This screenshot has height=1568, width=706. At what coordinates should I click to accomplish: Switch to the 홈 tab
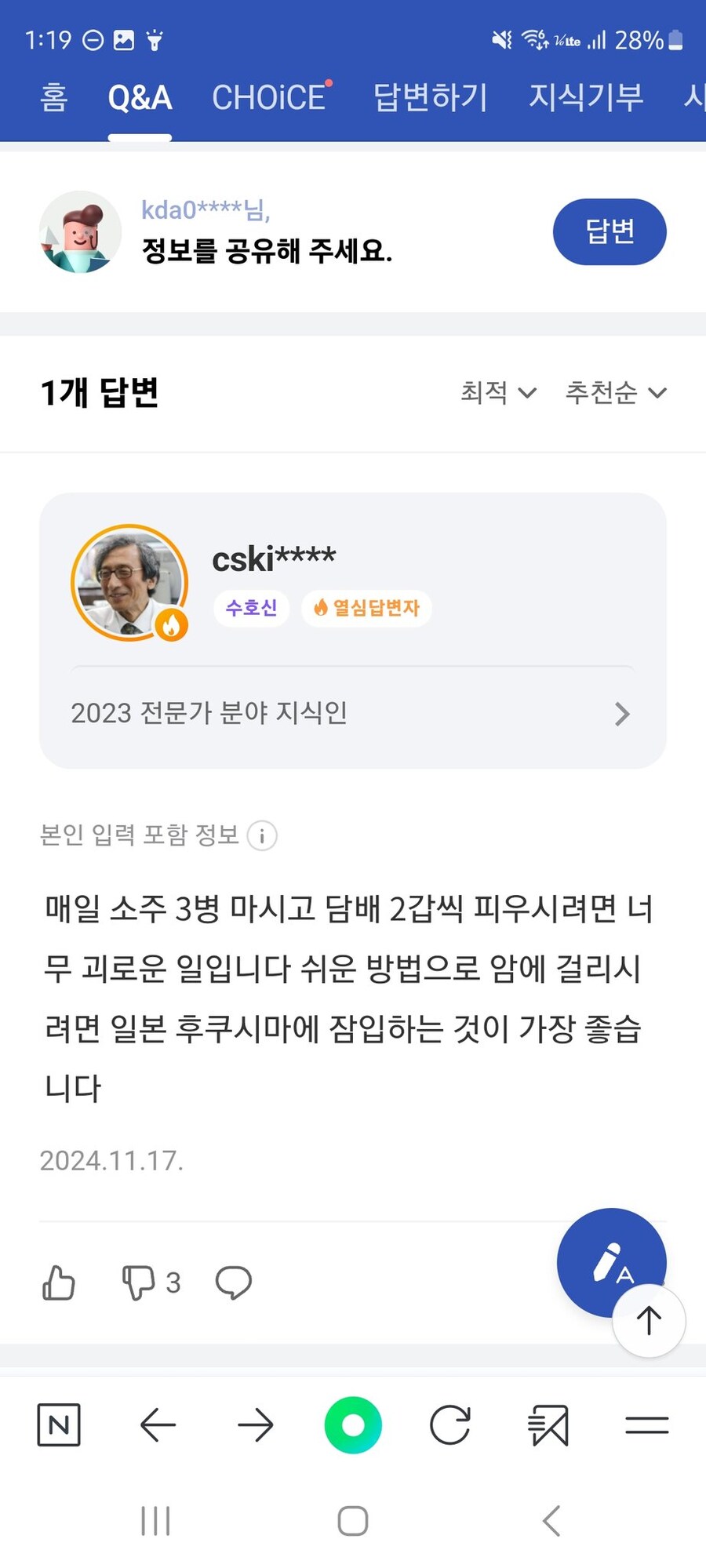click(x=53, y=98)
